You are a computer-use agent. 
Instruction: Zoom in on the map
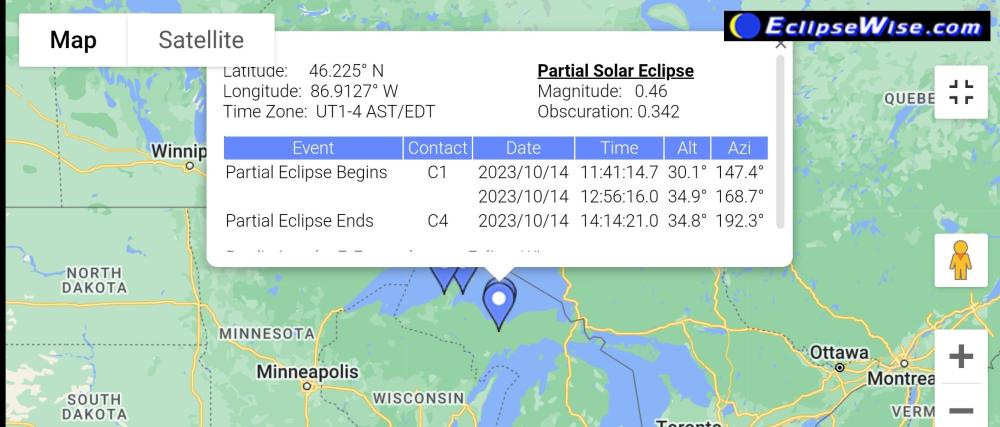tap(960, 357)
